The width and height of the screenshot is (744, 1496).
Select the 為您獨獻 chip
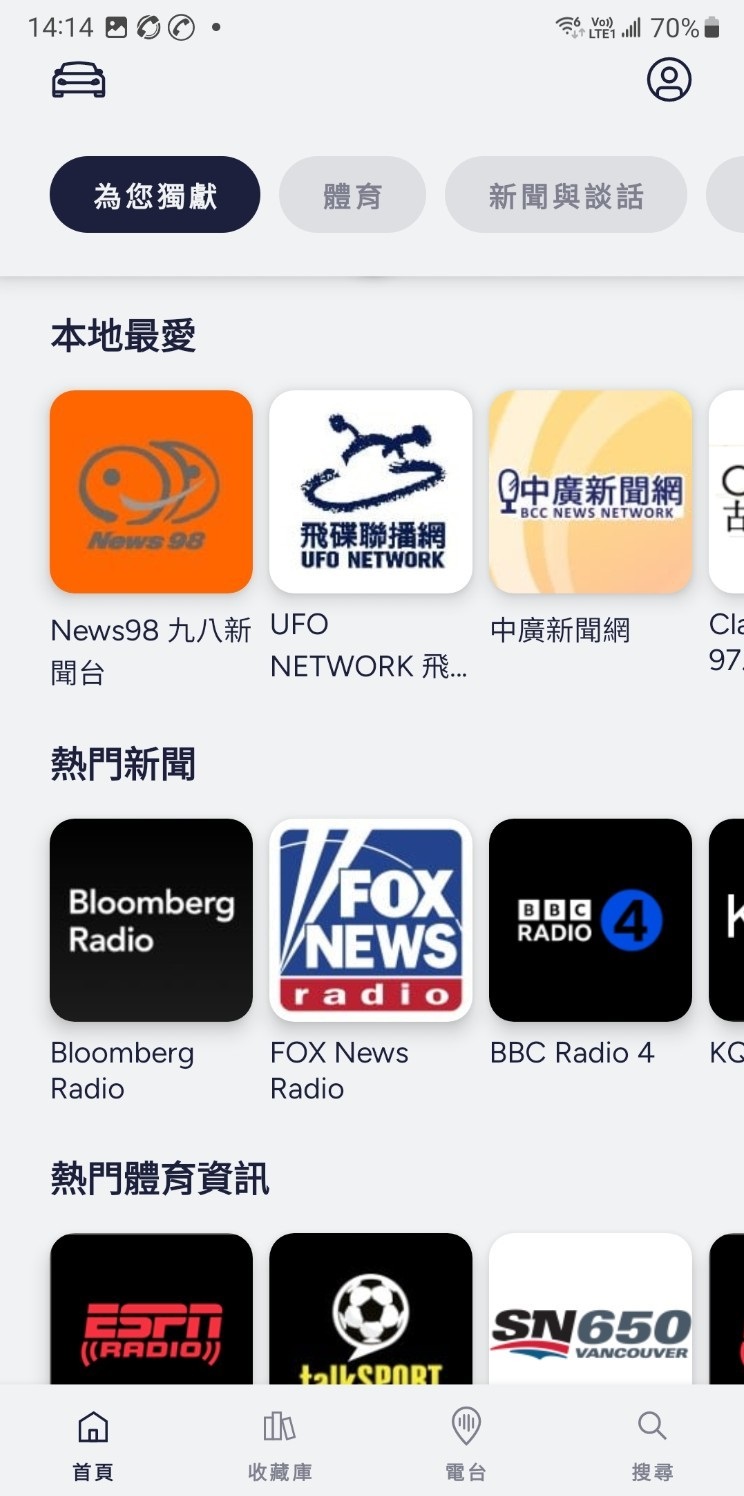155,195
